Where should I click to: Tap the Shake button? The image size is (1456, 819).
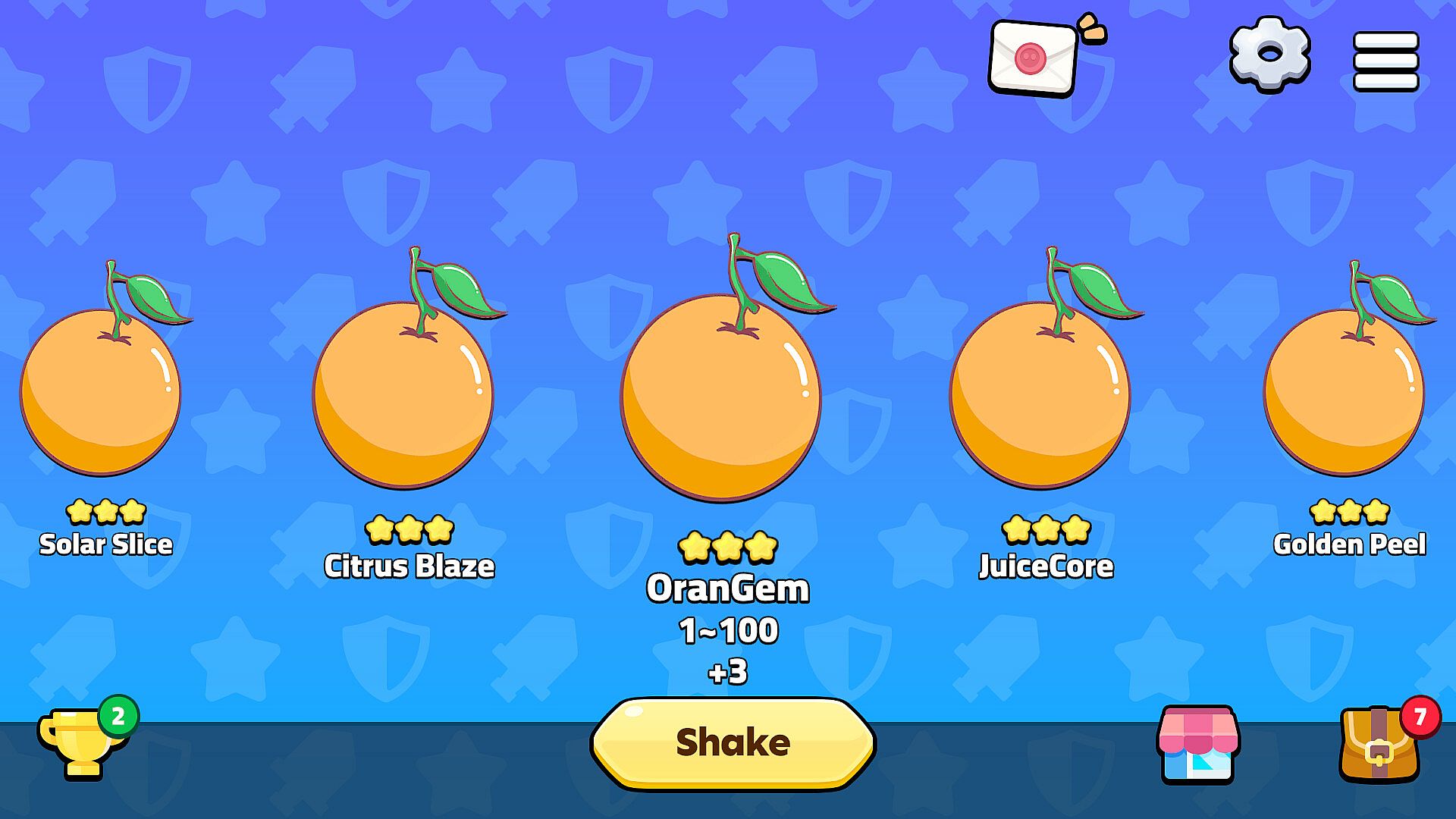tap(733, 743)
